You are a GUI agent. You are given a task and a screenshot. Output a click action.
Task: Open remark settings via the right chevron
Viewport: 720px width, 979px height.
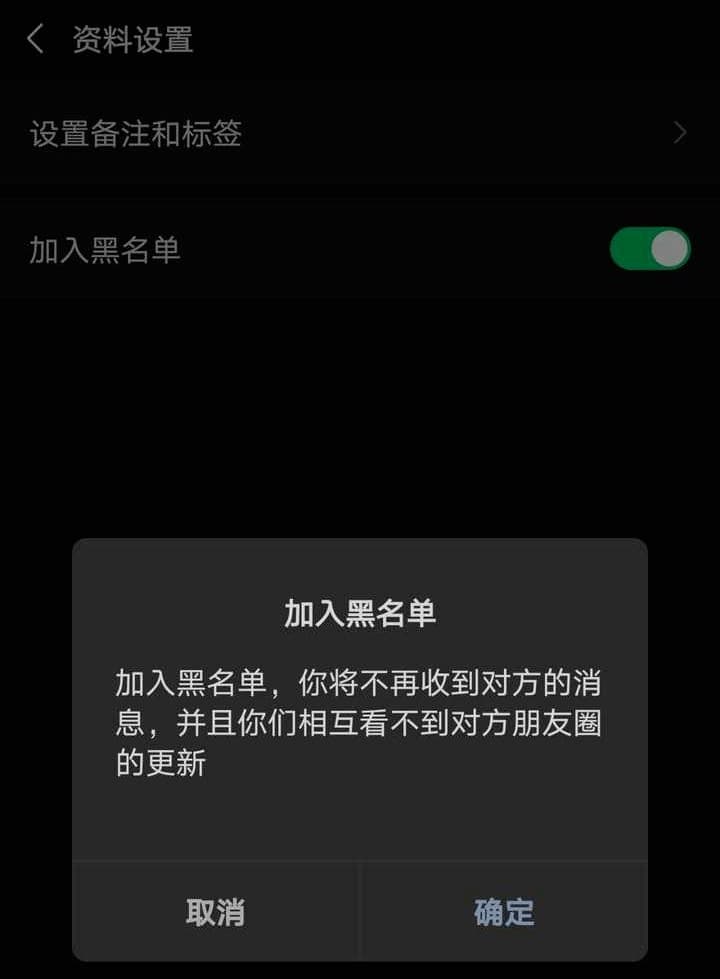point(679,133)
